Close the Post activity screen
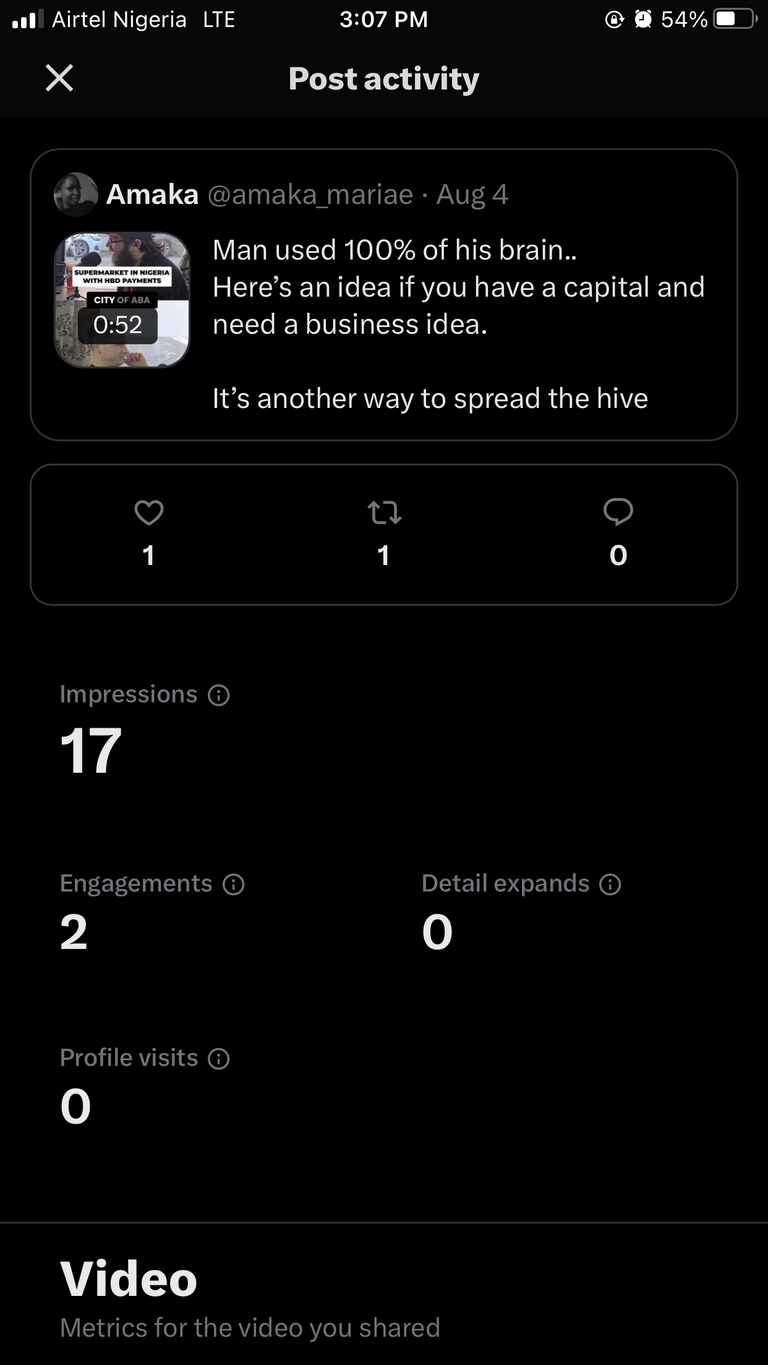This screenshot has width=768, height=1365. pyautogui.click(x=60, y=78)
